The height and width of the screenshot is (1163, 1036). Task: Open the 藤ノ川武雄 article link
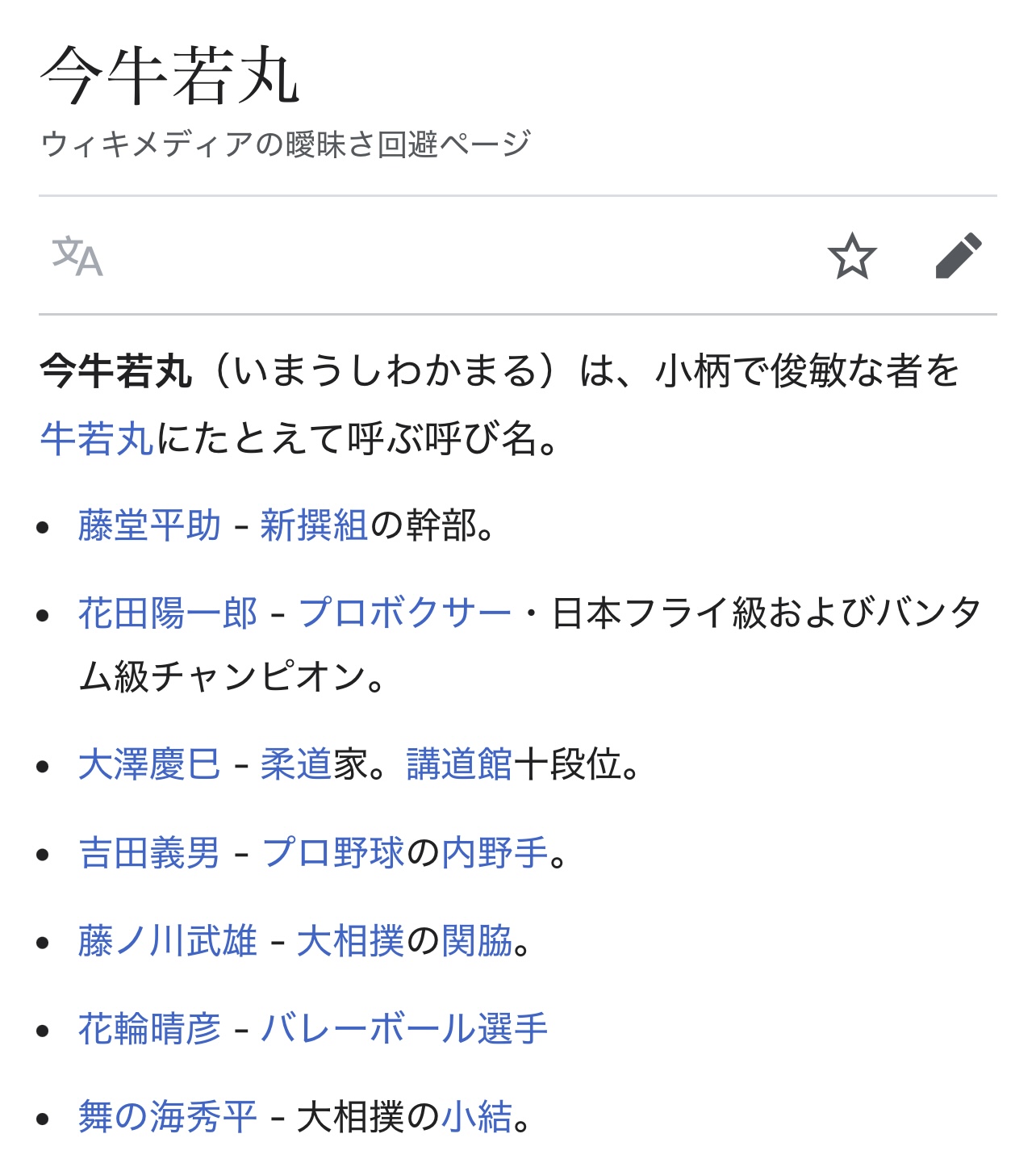pos(168,941)
